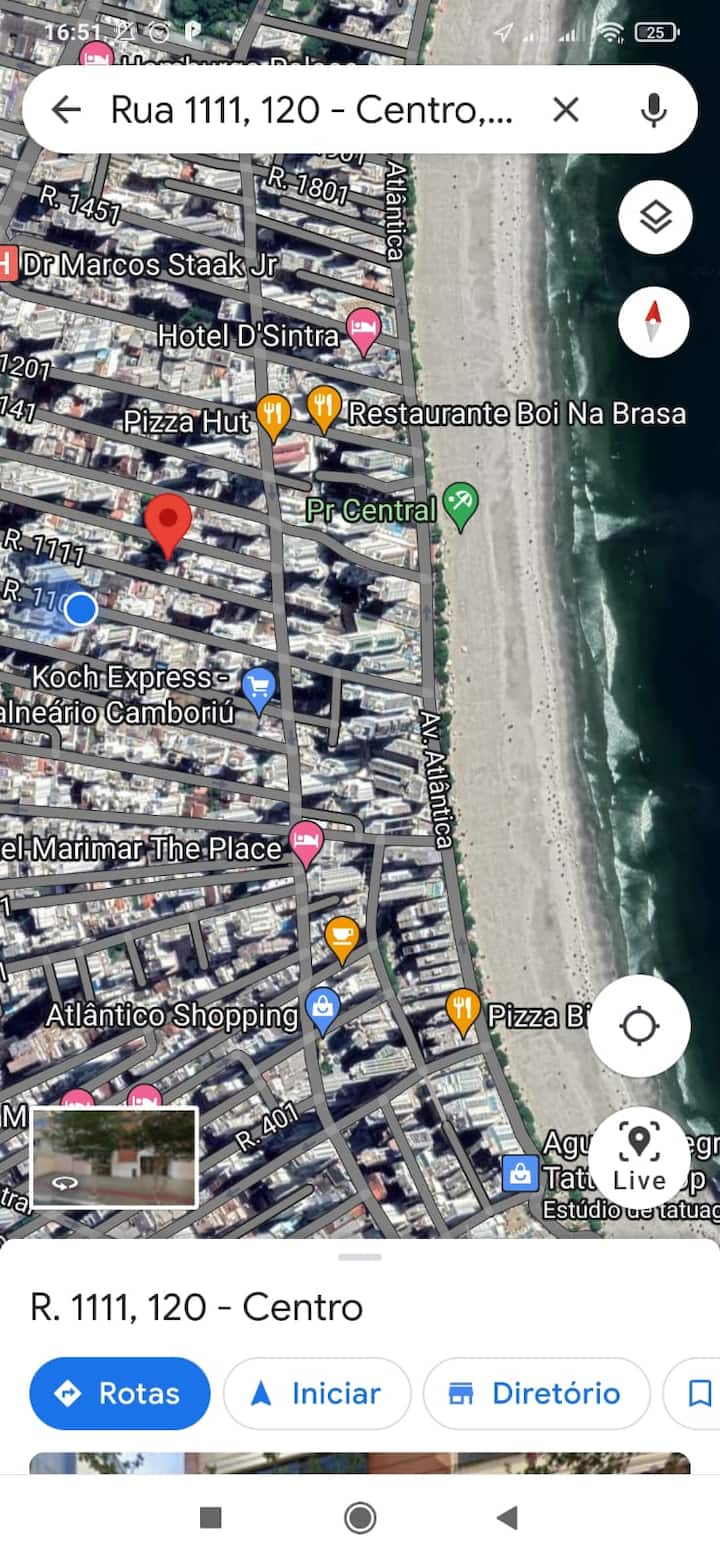The width and height of the screenshot is (720, 1561).
Task: Start voice search with the microphone
Action: [654, 110]
